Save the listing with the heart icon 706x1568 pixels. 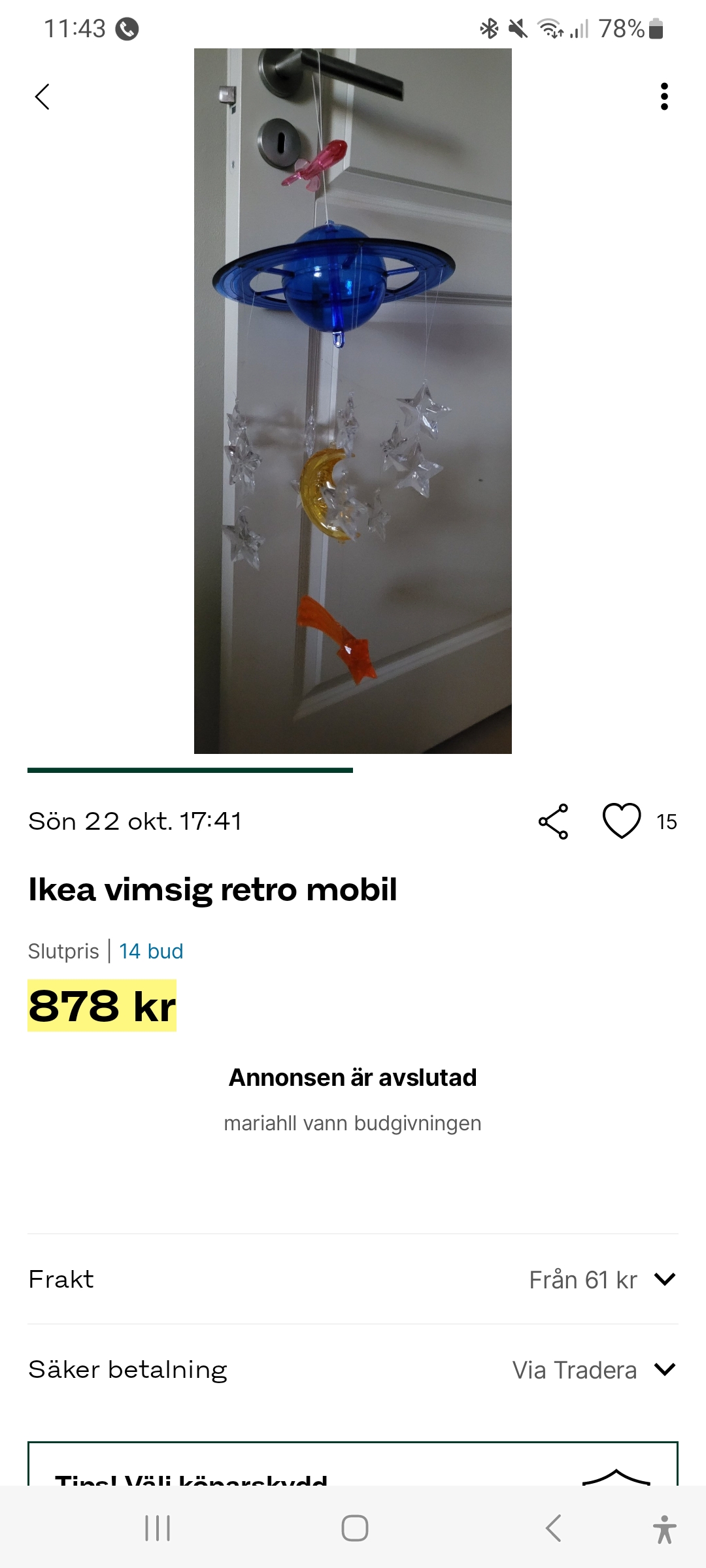point(621,821)
